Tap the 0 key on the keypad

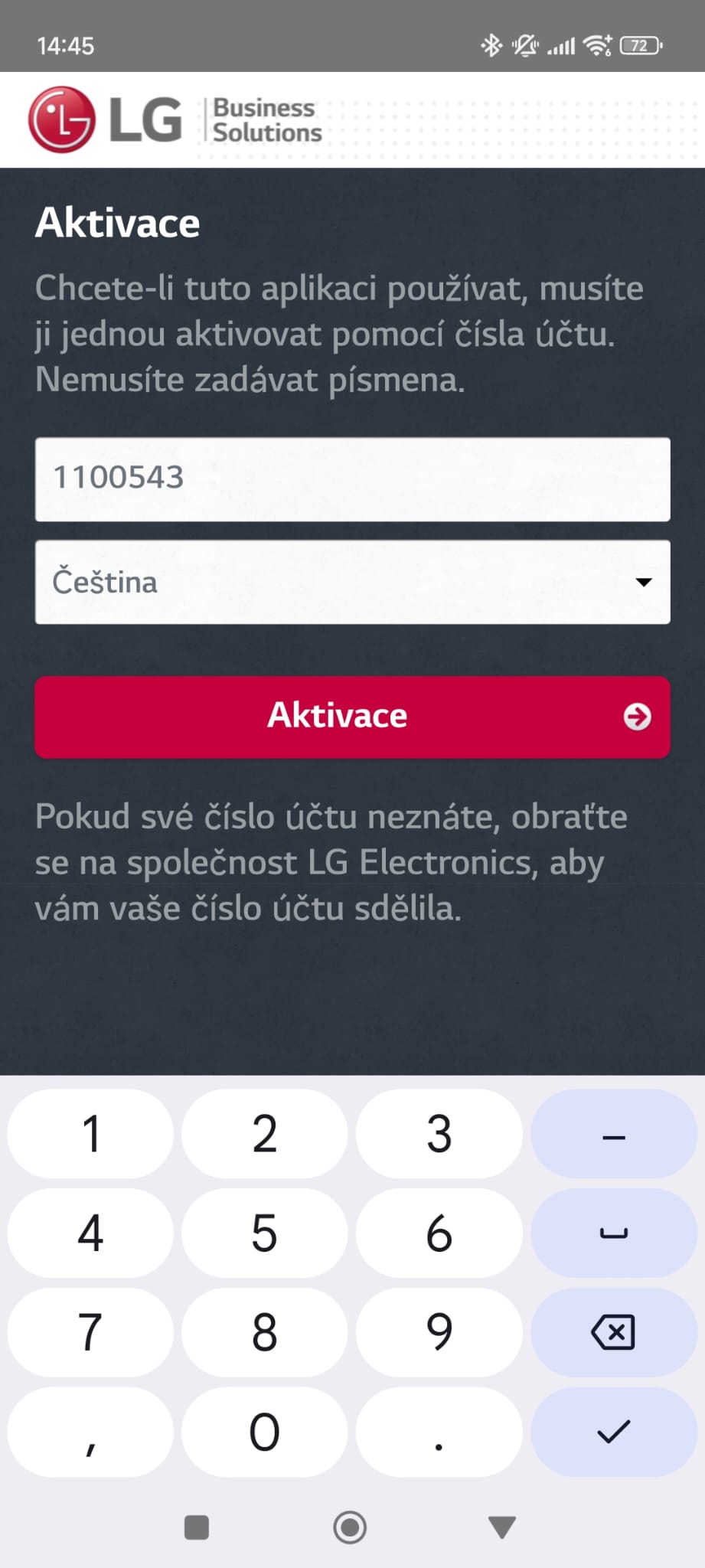(x=264, y=1432)
